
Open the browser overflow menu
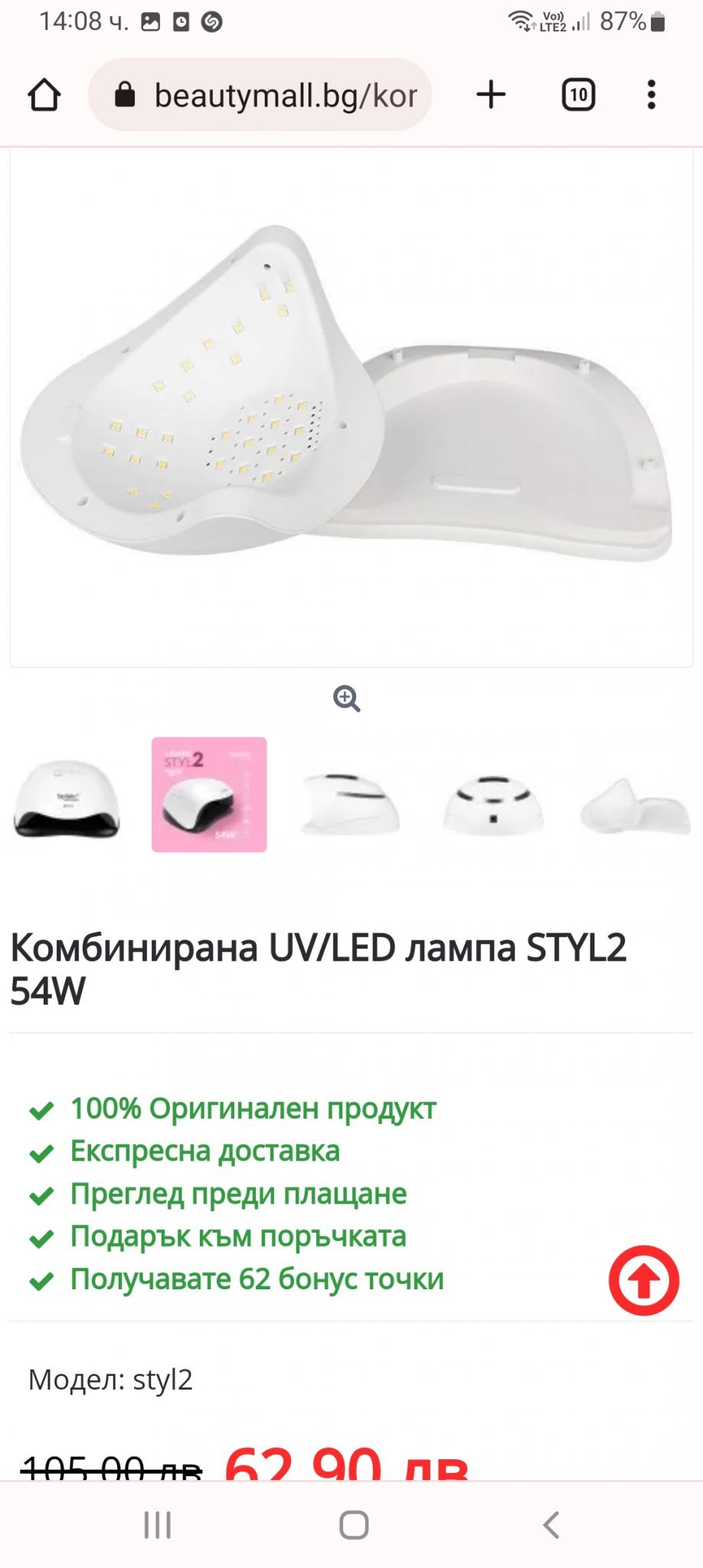651,95
